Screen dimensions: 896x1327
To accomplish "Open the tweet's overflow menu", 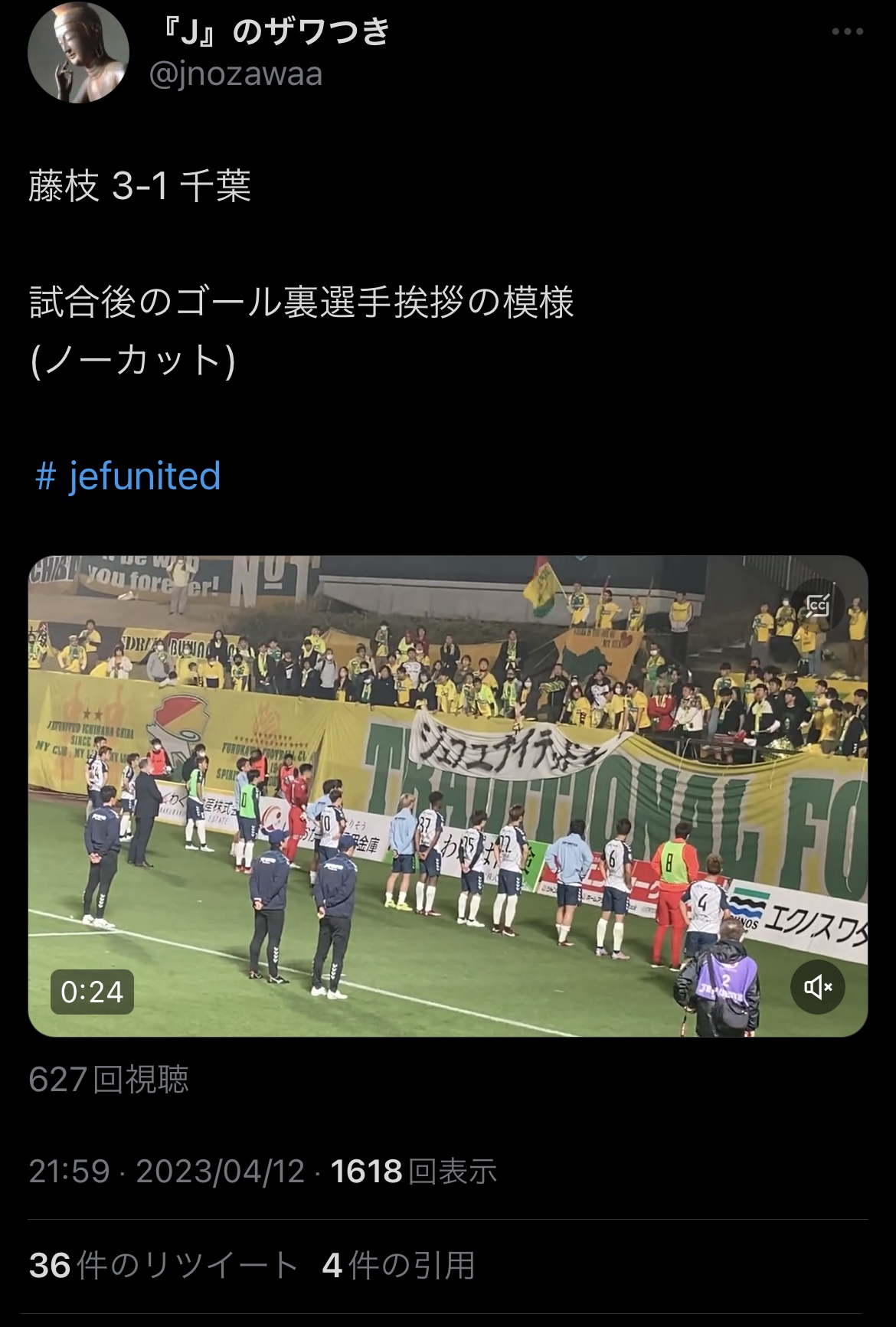I will (847, 32).
